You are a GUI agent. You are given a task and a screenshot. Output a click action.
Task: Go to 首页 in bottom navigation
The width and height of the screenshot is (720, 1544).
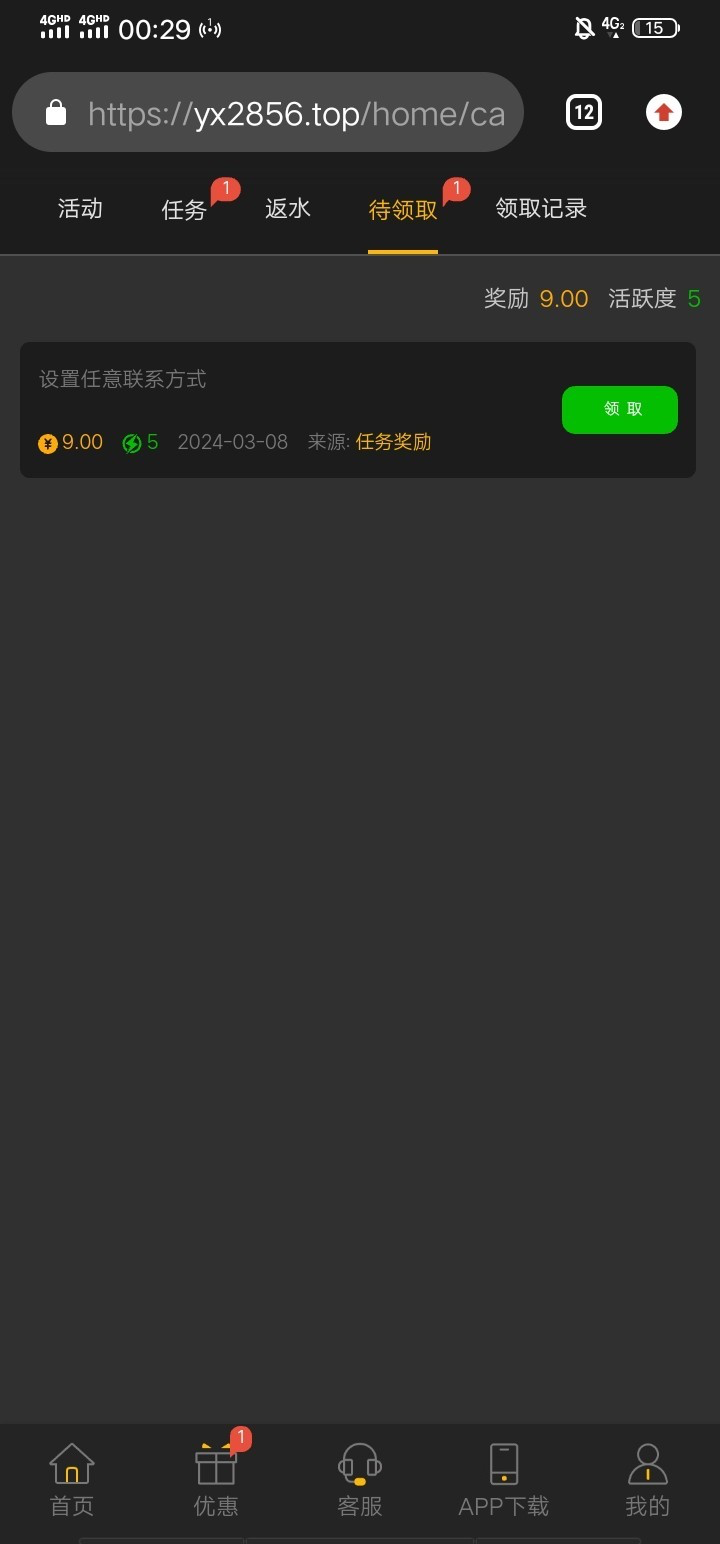click(x=72, y=1480)
